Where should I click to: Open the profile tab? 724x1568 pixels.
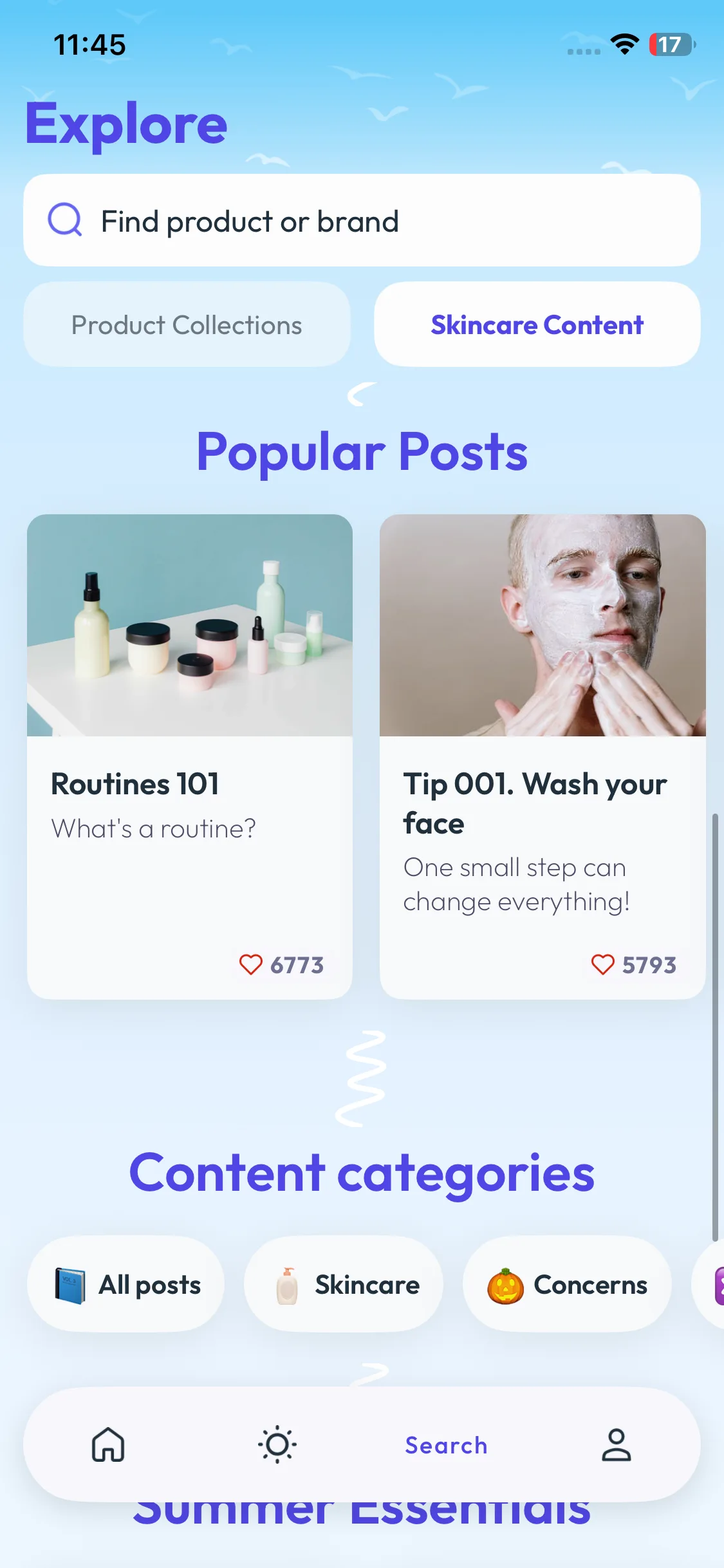616,1445
